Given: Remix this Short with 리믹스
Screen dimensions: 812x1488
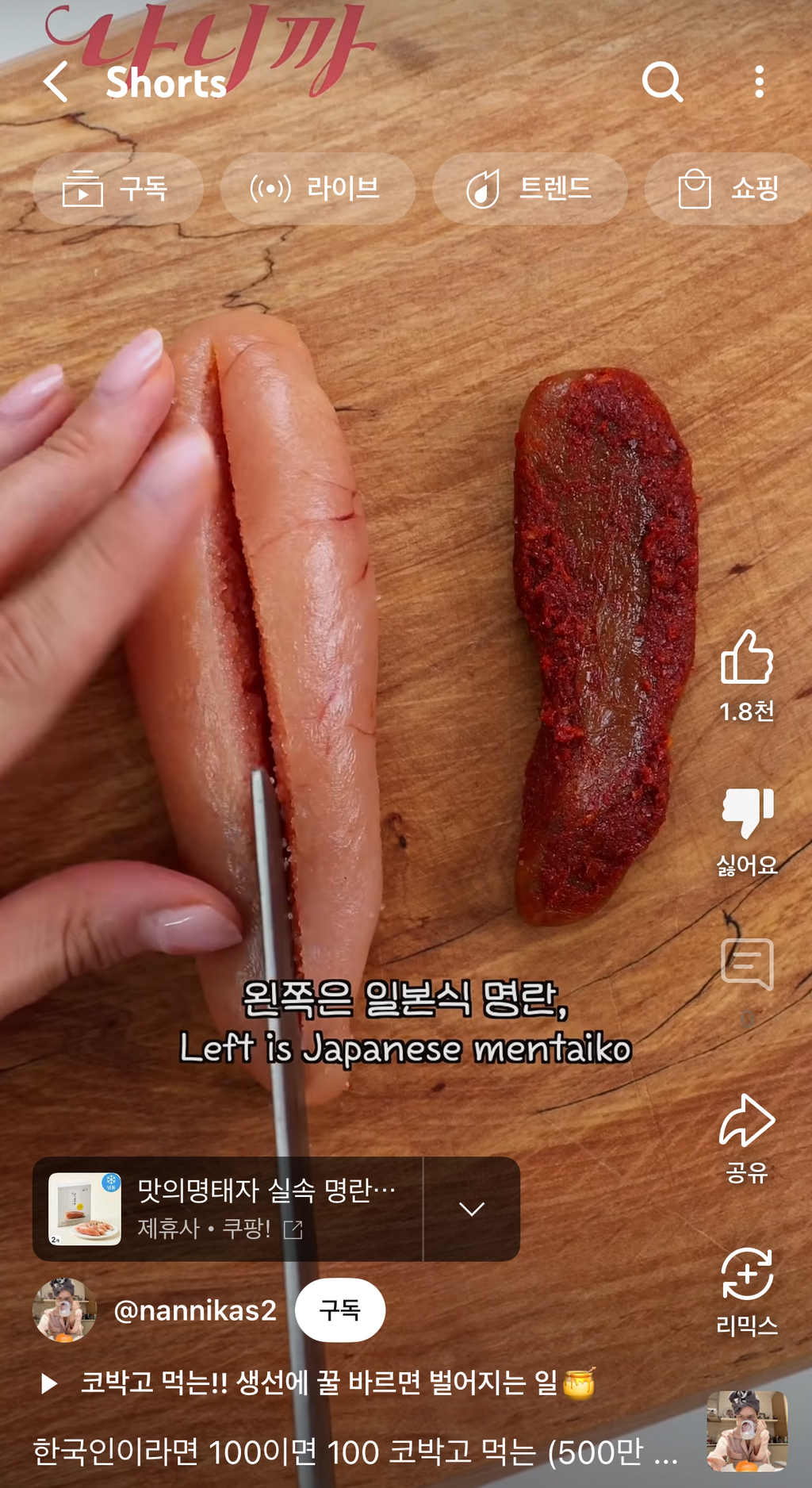Looking at the screenshot, I should point(746,1275).
